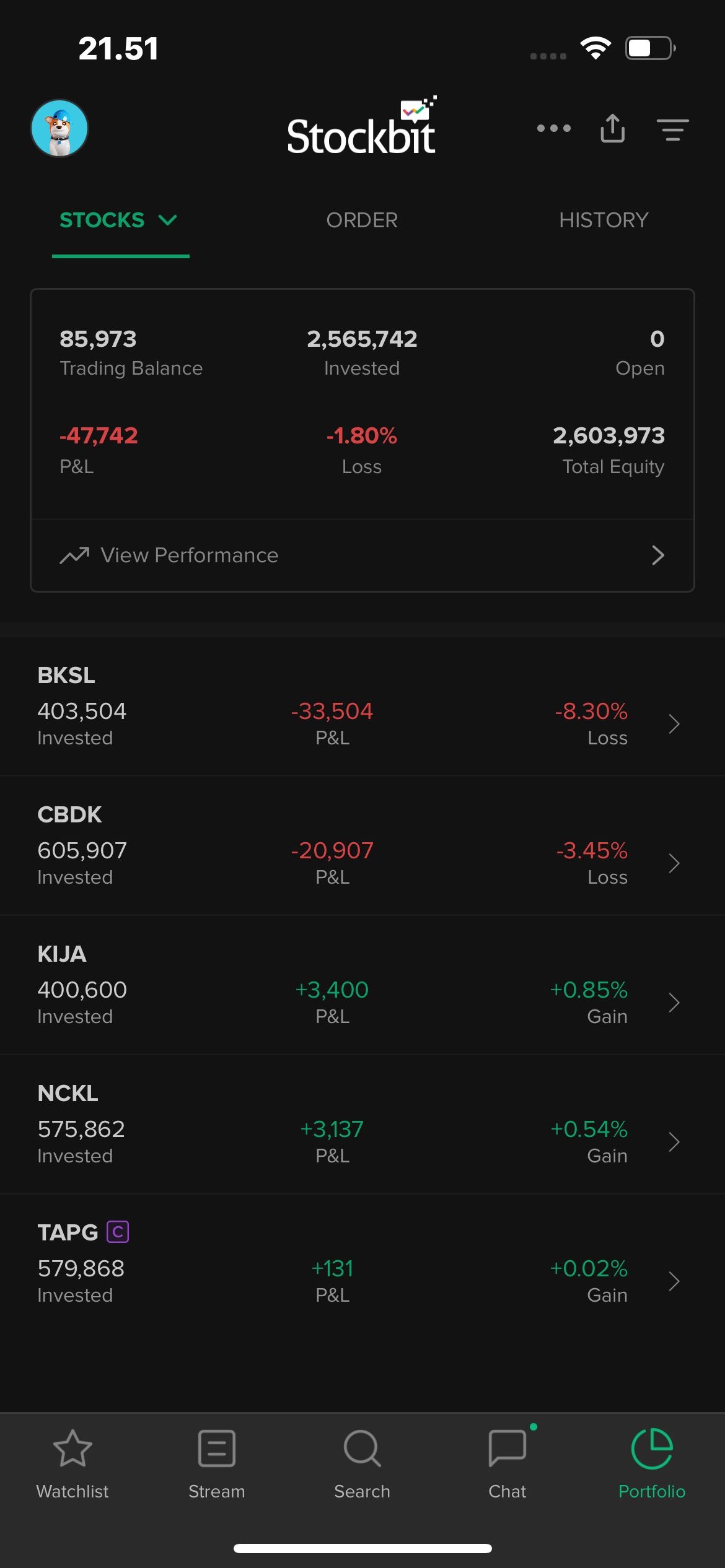Screen dimensions: 725x1568
Task: Open the BKSL stock holding
Action: click(362, 706)
